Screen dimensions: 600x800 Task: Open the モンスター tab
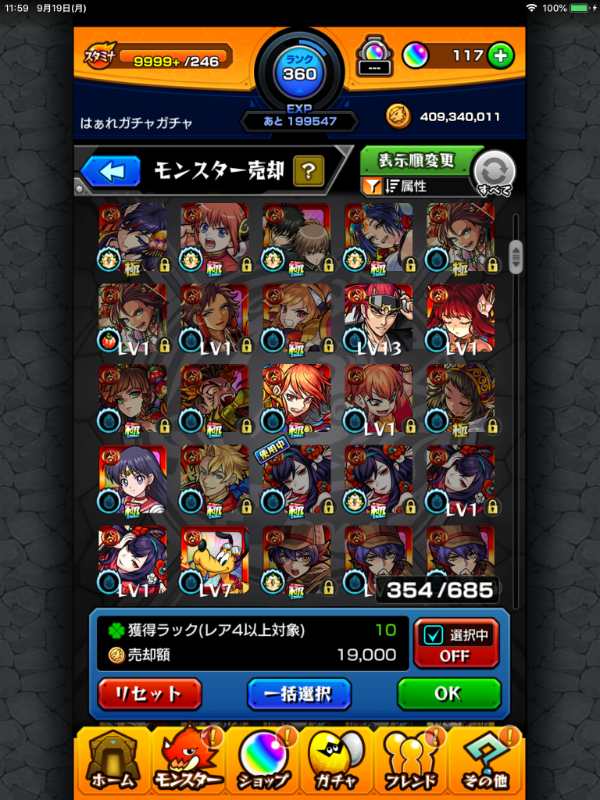pos(187,762)
